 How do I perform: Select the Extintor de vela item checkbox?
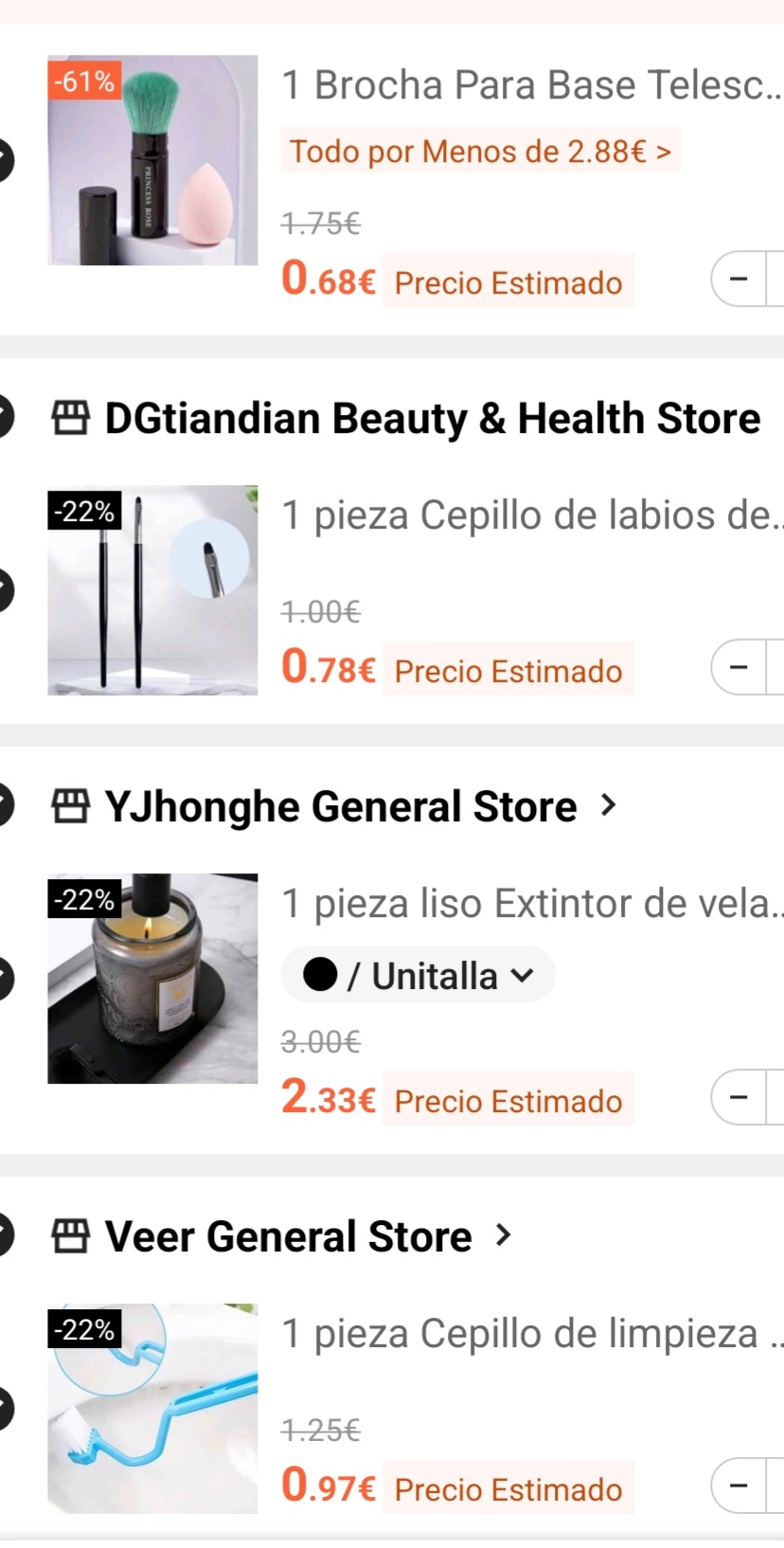pyautogui.click(x=4, y=979)
